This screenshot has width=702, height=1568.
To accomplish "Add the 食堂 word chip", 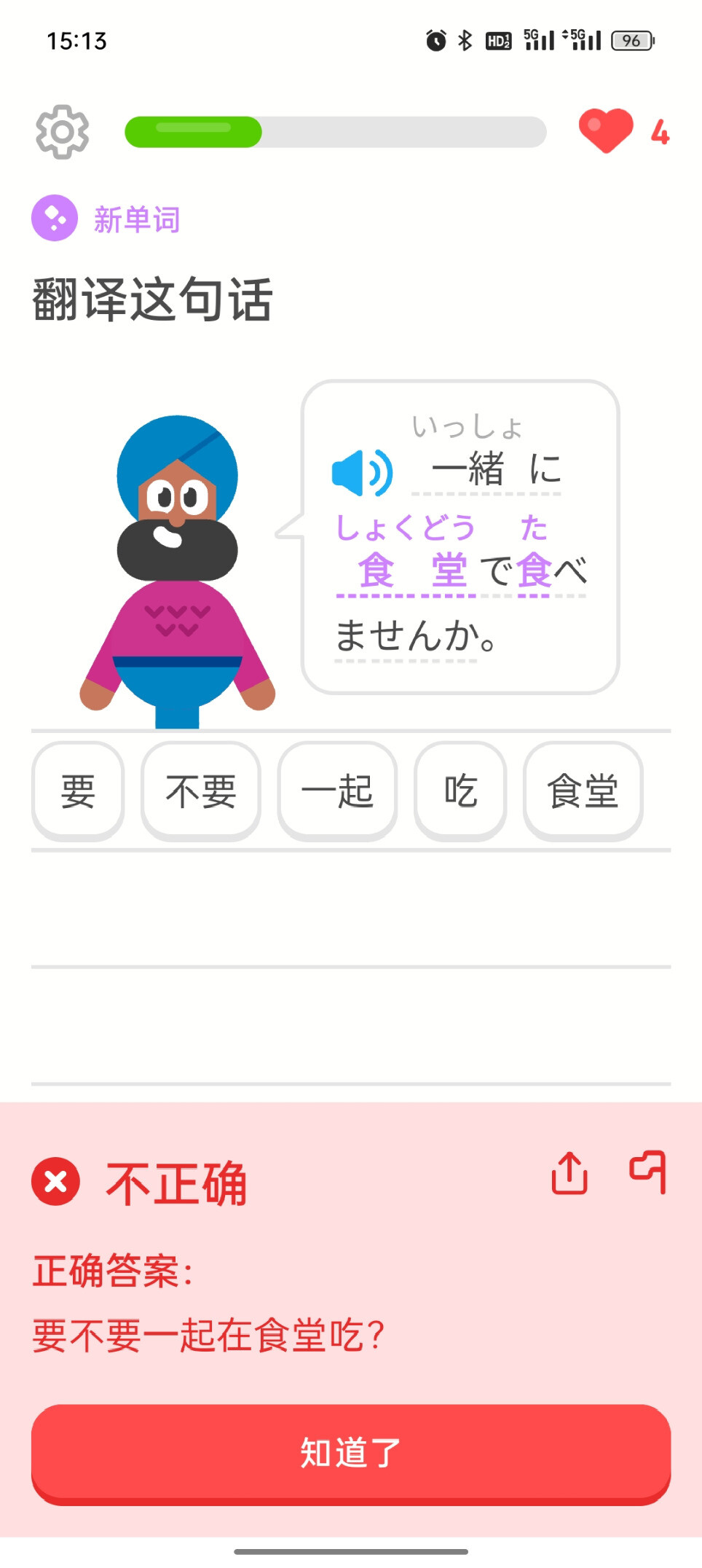I will 583,791.
